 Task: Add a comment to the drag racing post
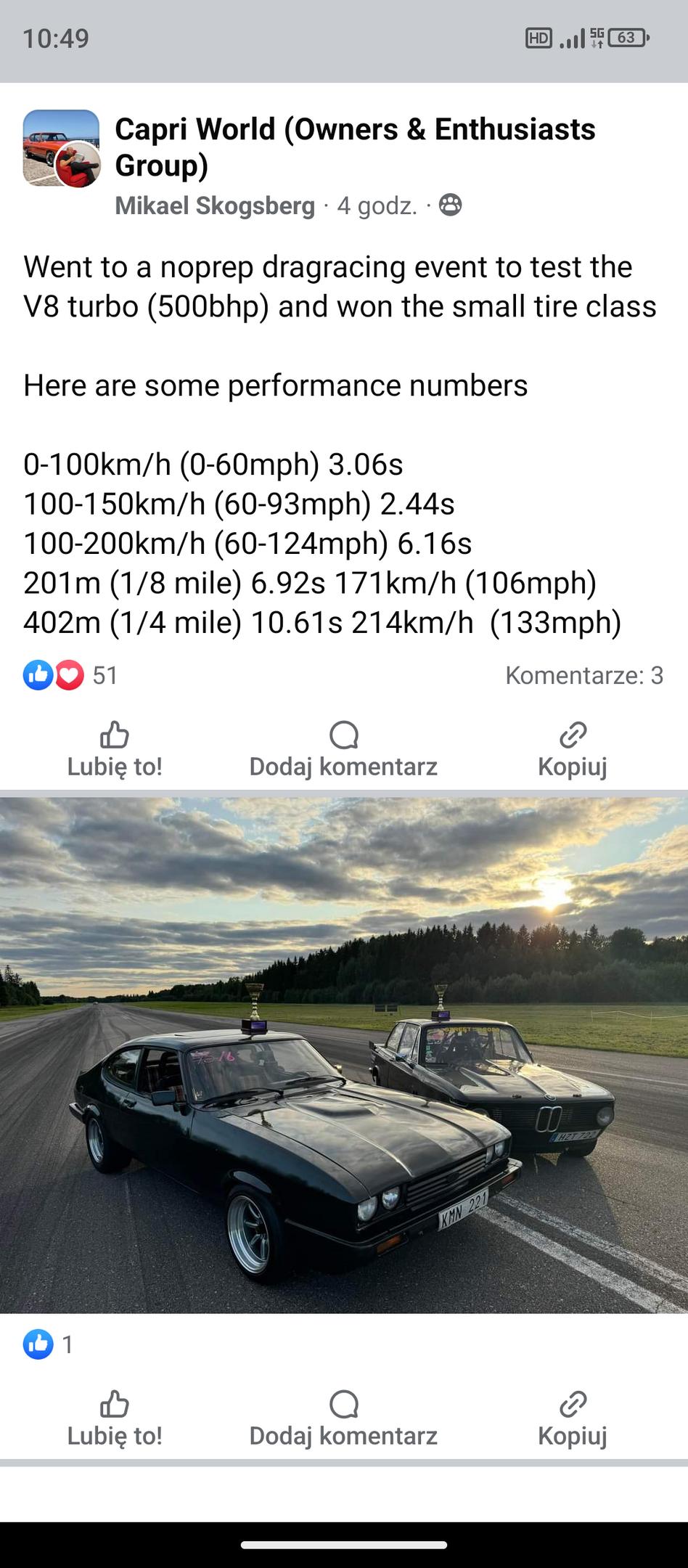click(343, 750)
